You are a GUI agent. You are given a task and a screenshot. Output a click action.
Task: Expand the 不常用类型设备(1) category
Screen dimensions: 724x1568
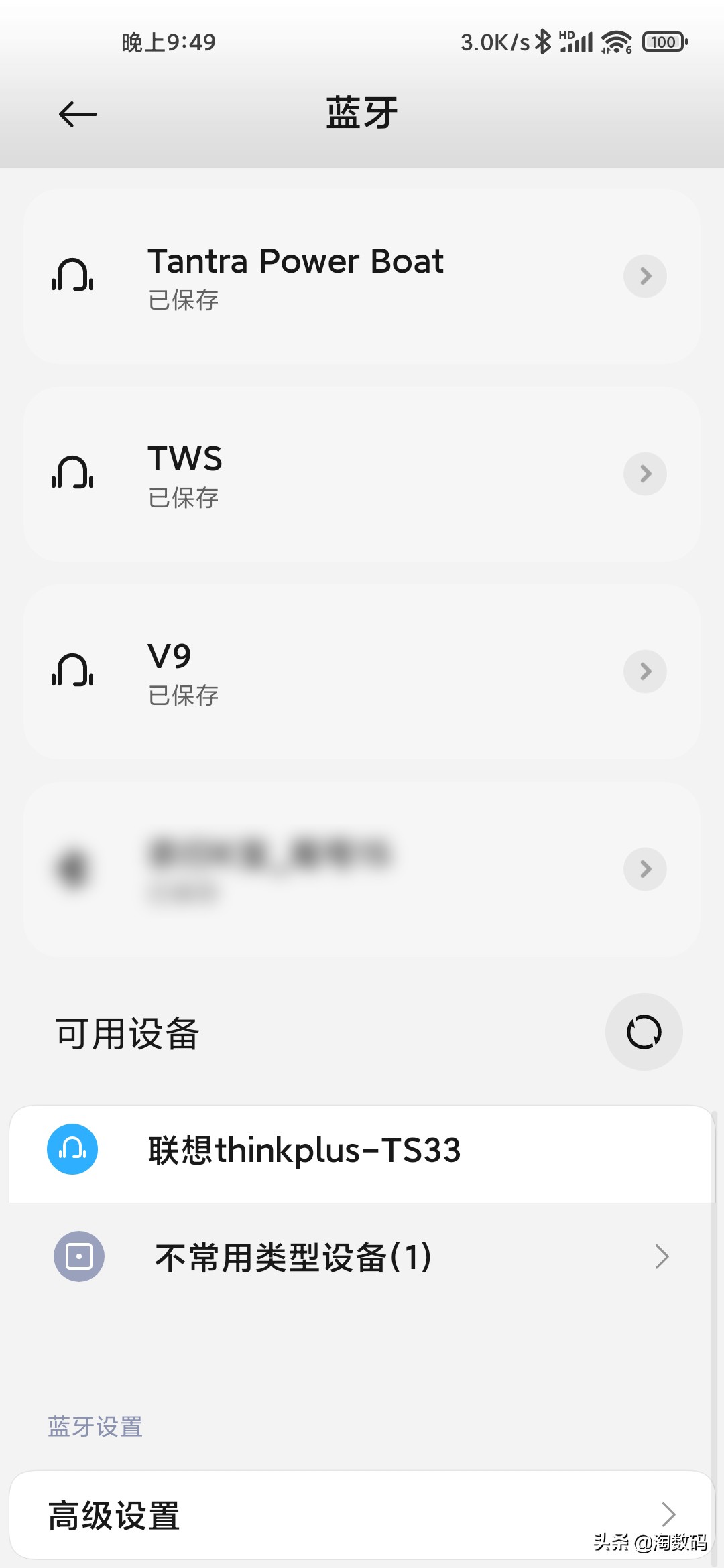[662, 1256]
